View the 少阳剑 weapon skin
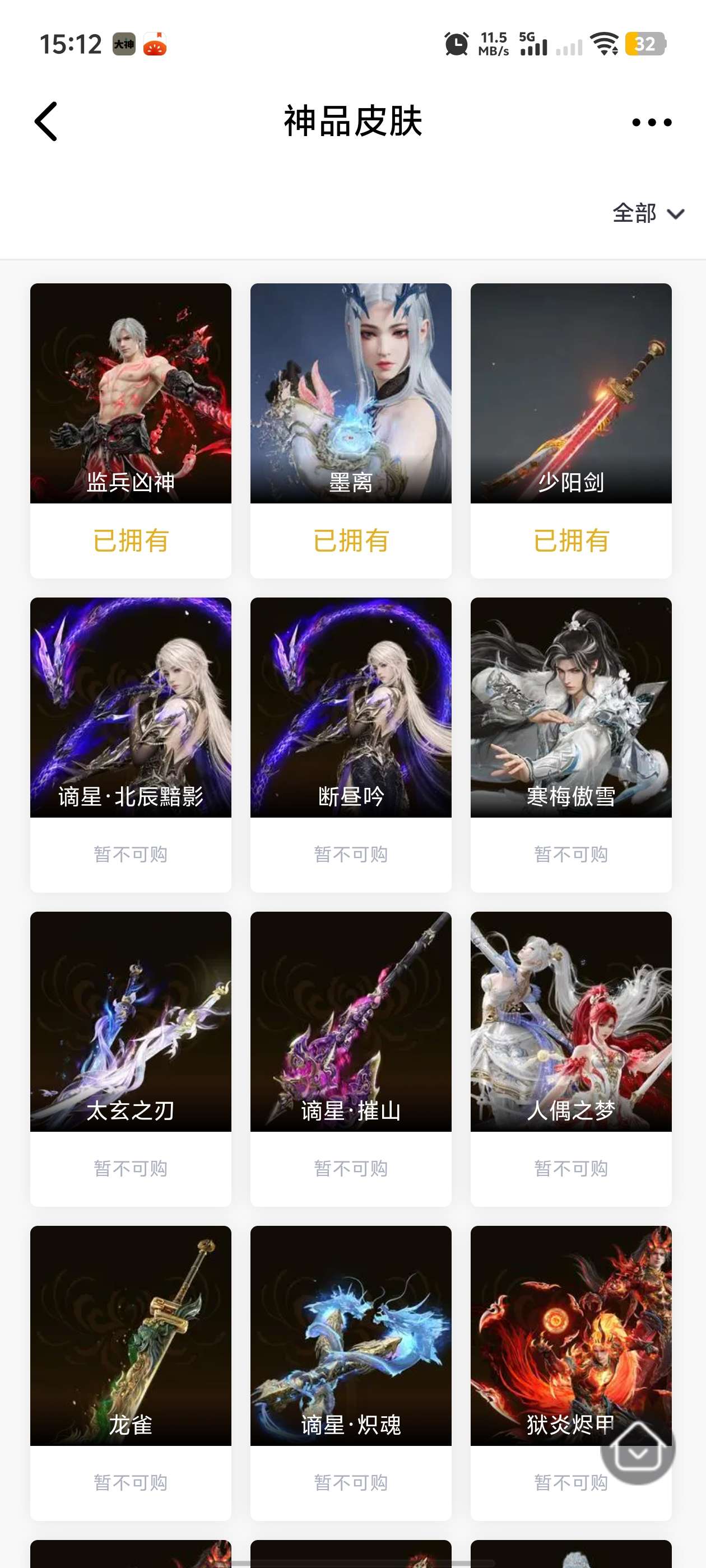Viewport: 706px width, 1568px height. coord(571,393)
